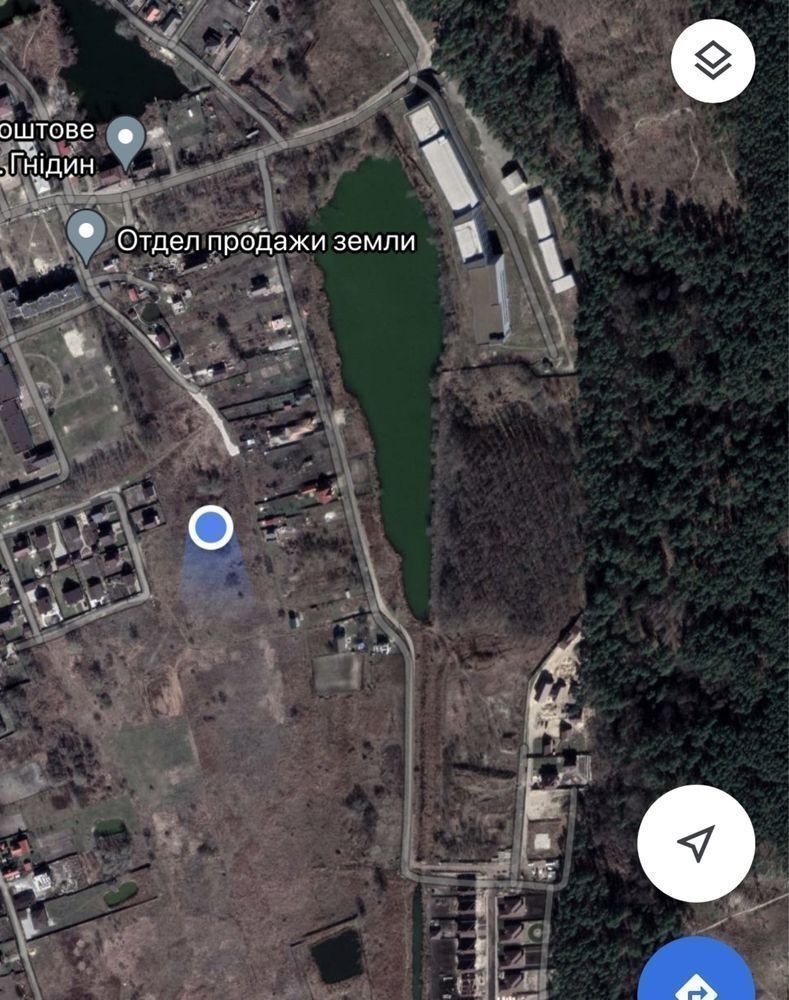This screenshot has width=789, height=1000.
Task: Open the map layers button
Action: (x=712, y=61)
